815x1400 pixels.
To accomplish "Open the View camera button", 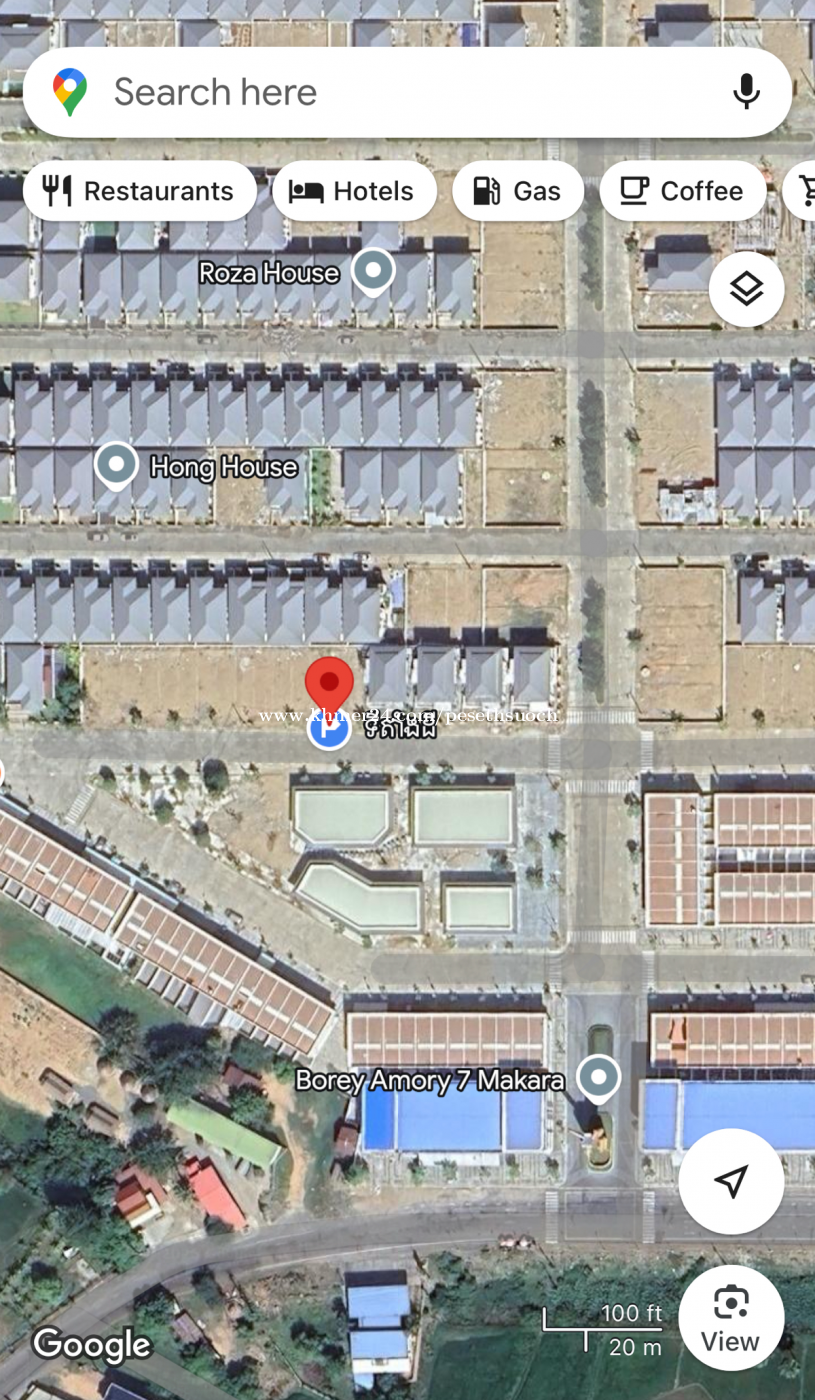I will click(731, 1318).
